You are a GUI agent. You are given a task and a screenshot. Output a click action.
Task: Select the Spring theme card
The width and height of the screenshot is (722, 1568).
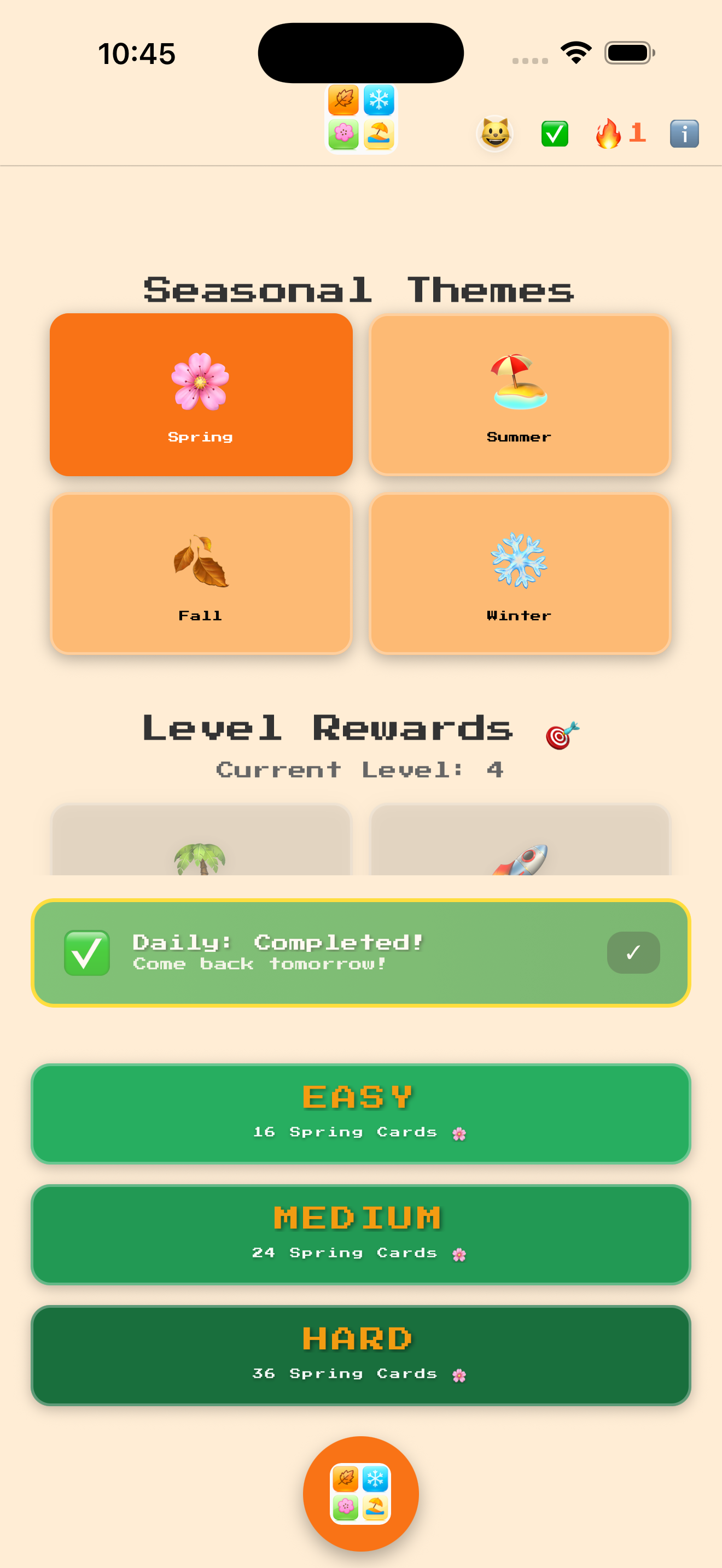pos(201,394)
